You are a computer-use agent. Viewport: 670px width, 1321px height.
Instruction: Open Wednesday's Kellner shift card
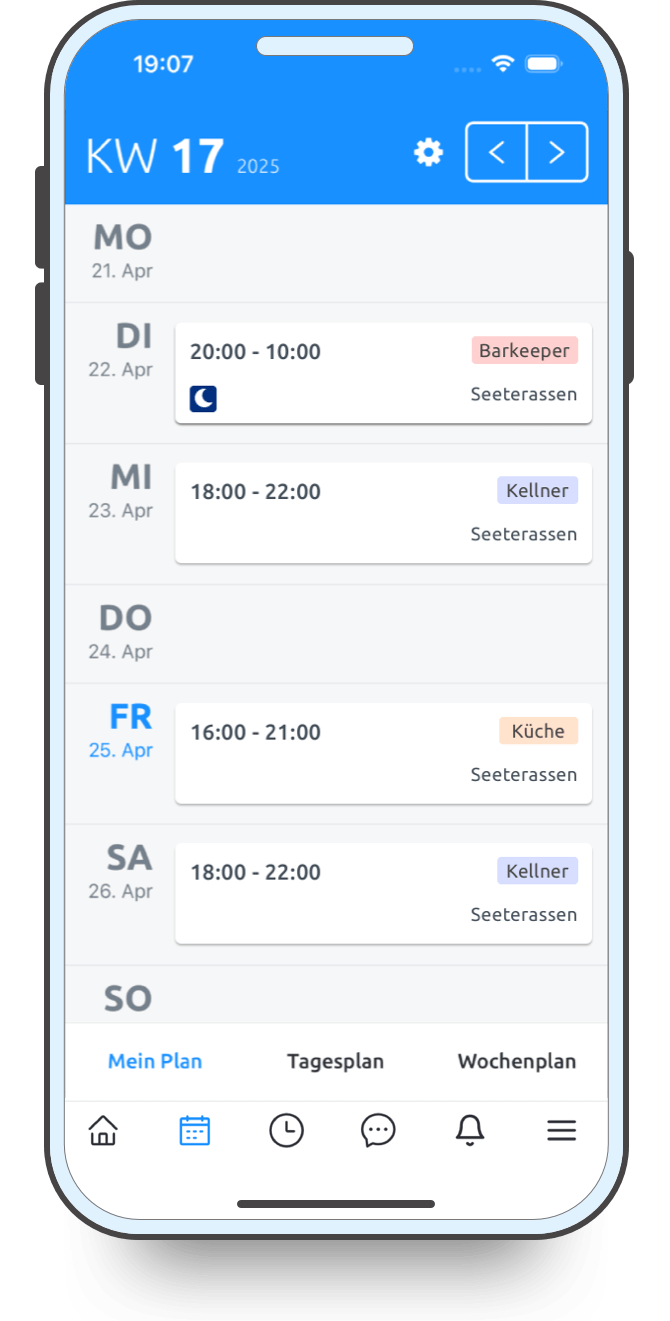coord(383,513)
